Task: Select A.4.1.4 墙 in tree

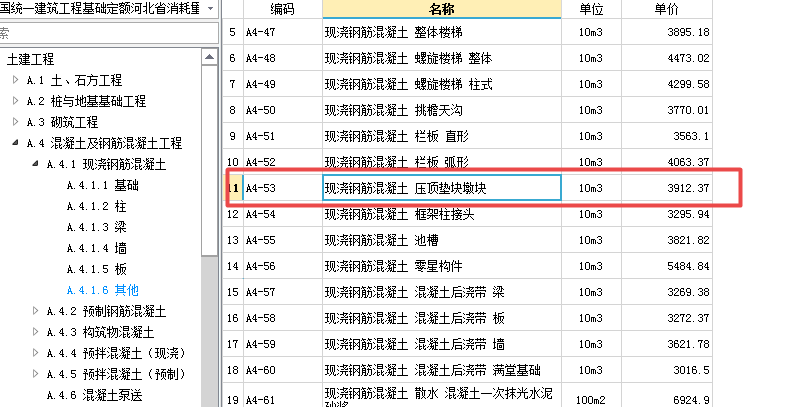Action: click(96, 249)
